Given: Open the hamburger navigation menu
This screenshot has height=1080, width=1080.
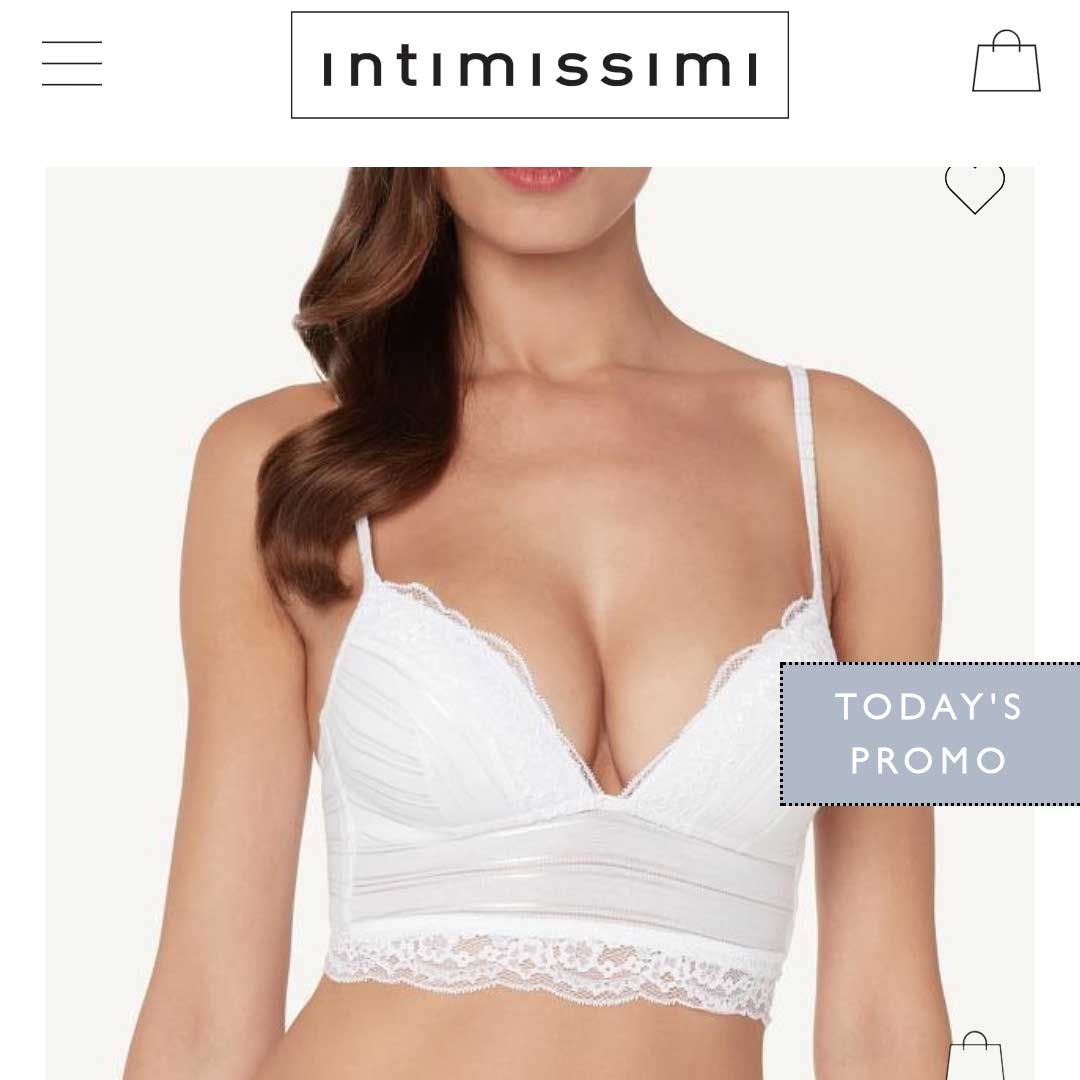Looking at the screenshot, I should 72,64.
